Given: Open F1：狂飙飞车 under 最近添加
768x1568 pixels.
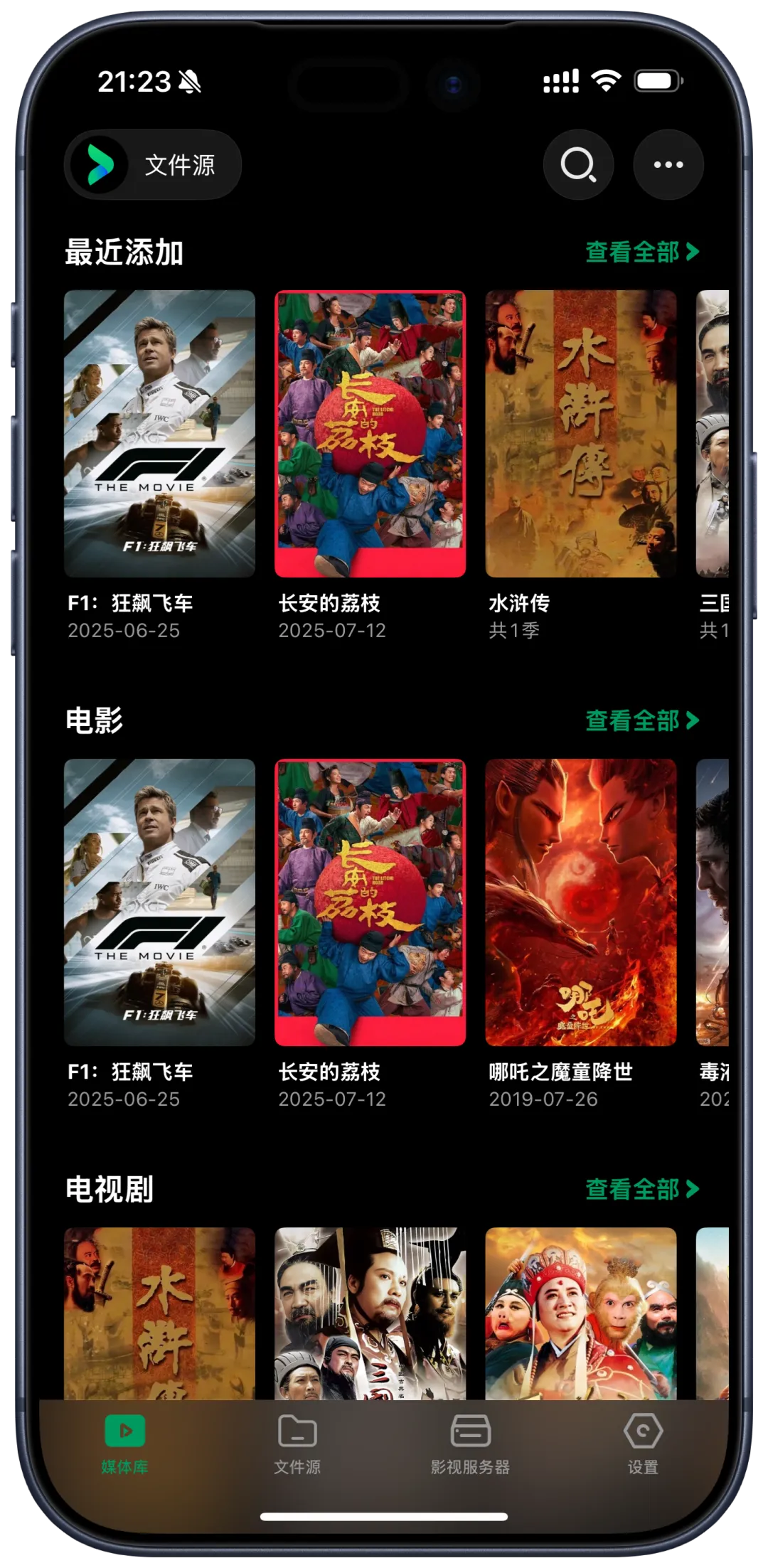Looking at the screenshot, I should (159, 434).
